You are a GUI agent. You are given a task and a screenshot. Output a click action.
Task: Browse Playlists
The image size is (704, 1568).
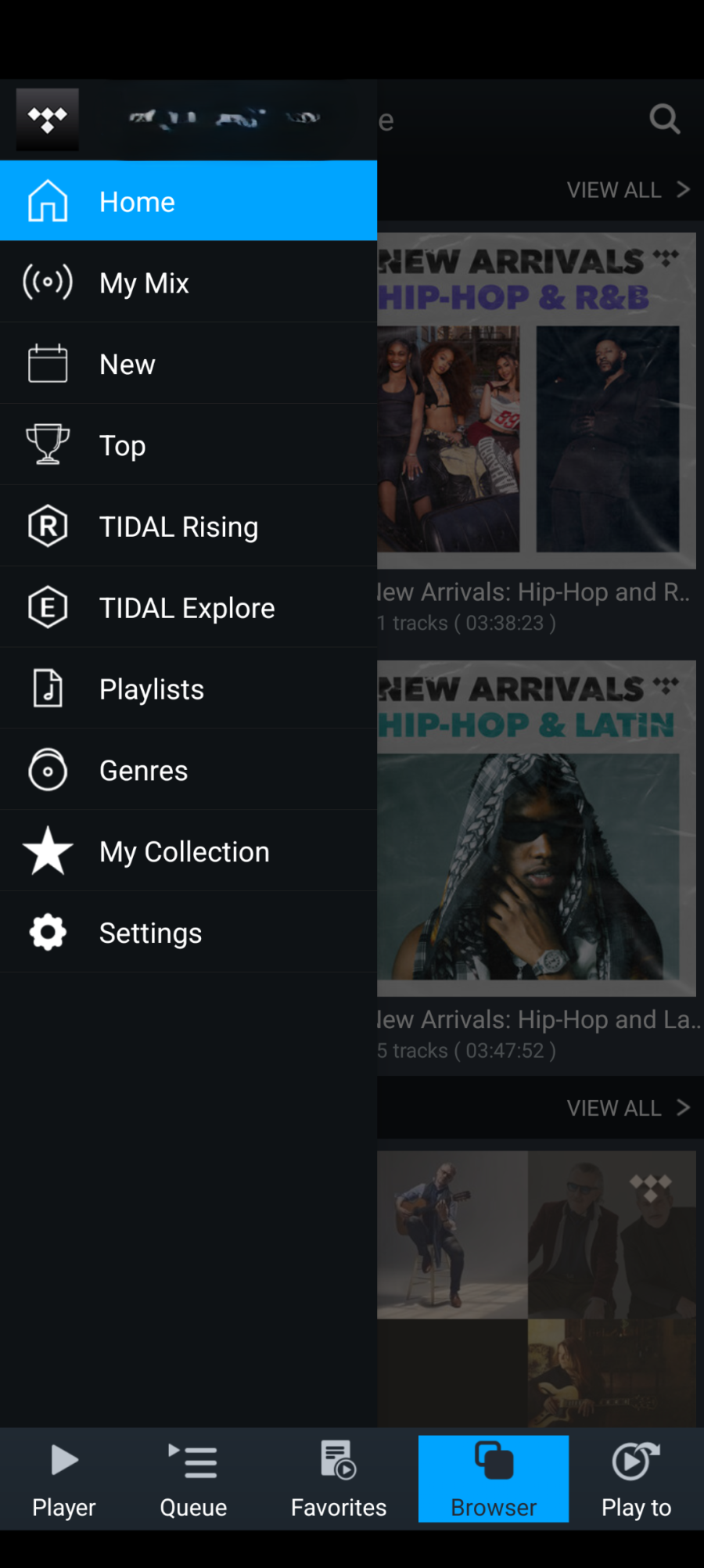(x=188, y=690)
